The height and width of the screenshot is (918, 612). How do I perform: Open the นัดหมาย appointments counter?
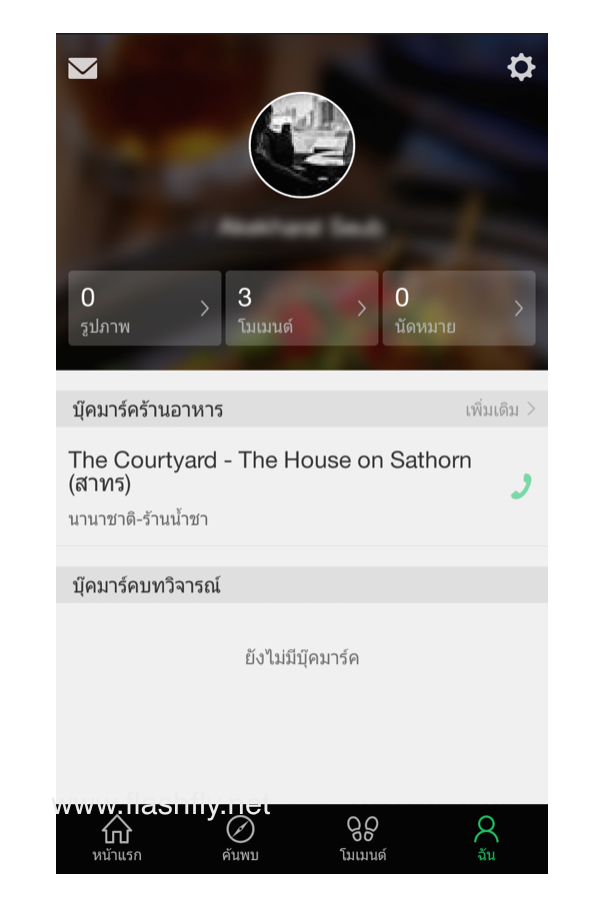tap(459, 308)
